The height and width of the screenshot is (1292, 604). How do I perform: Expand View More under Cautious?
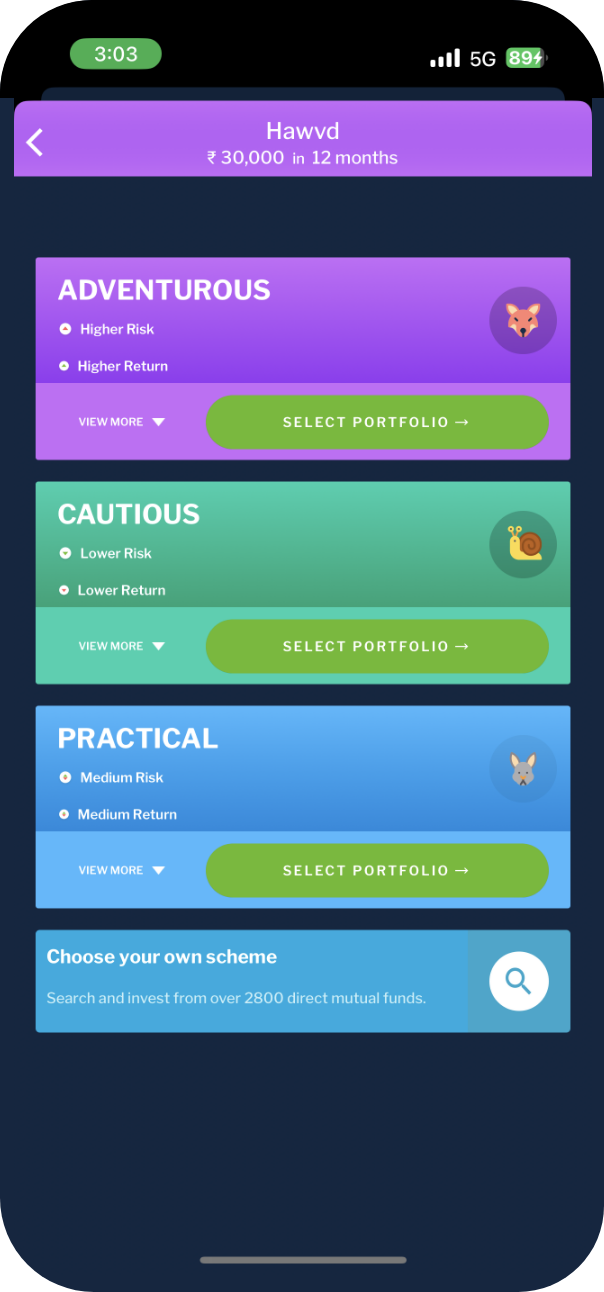pyautogui.click(x=121, y=646)
